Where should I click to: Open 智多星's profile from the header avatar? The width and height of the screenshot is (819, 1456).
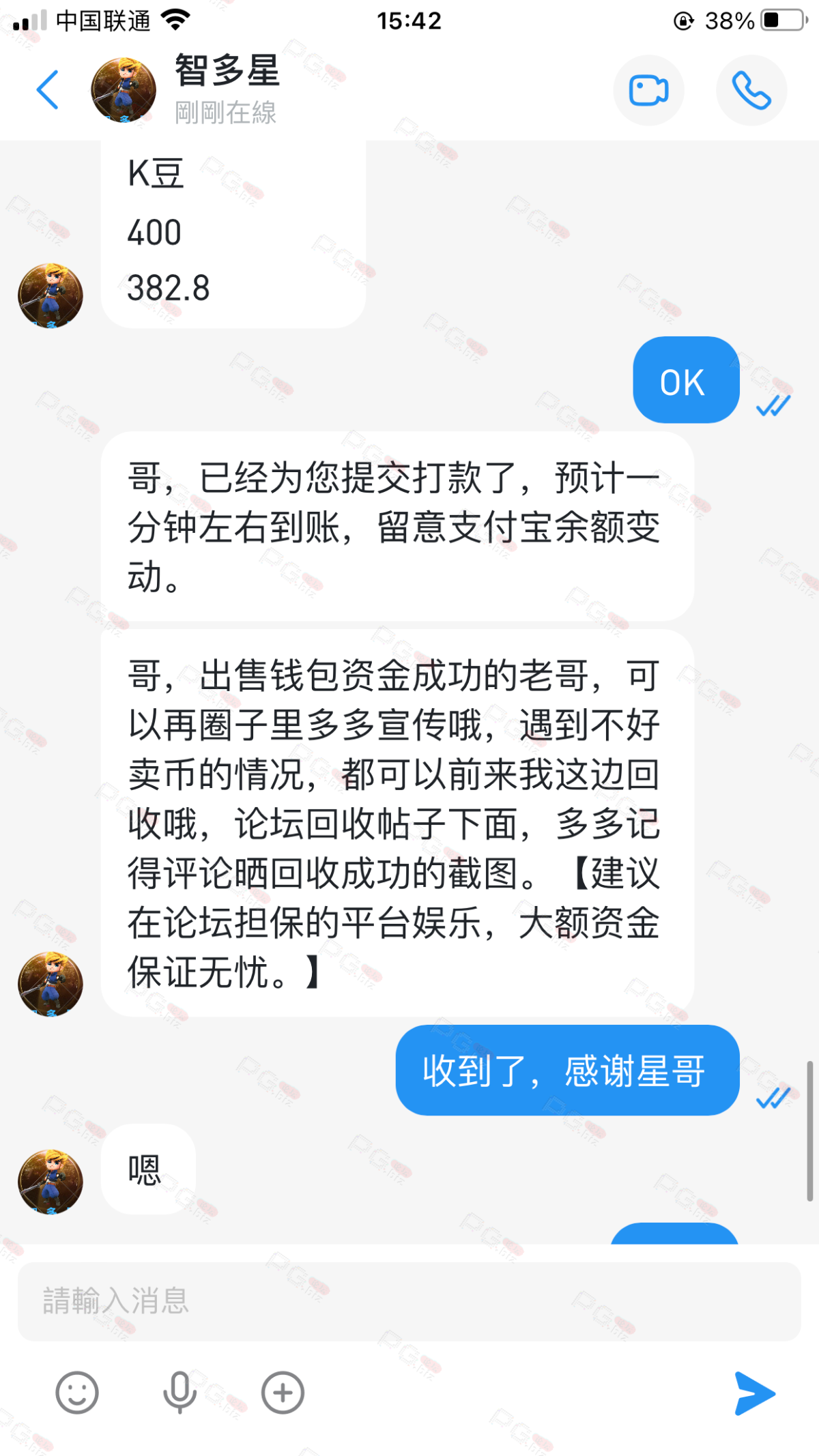click(x=124, y=90)
